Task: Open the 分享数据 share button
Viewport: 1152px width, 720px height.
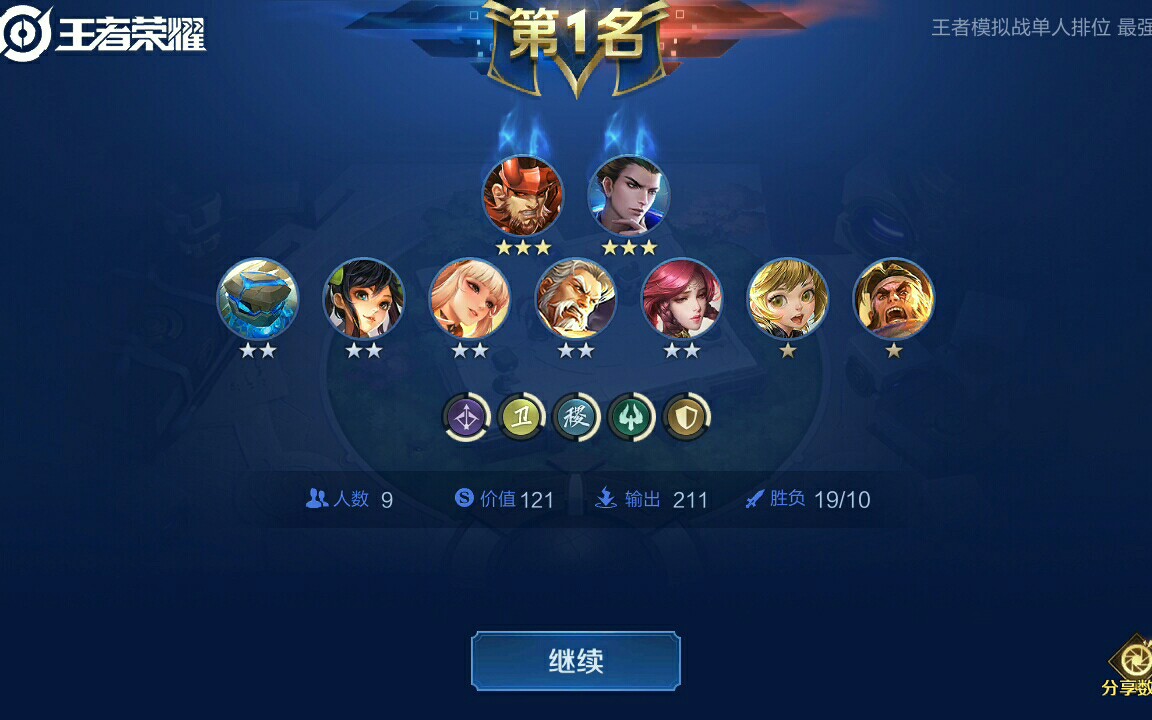Action: (x=1132, y=664)
